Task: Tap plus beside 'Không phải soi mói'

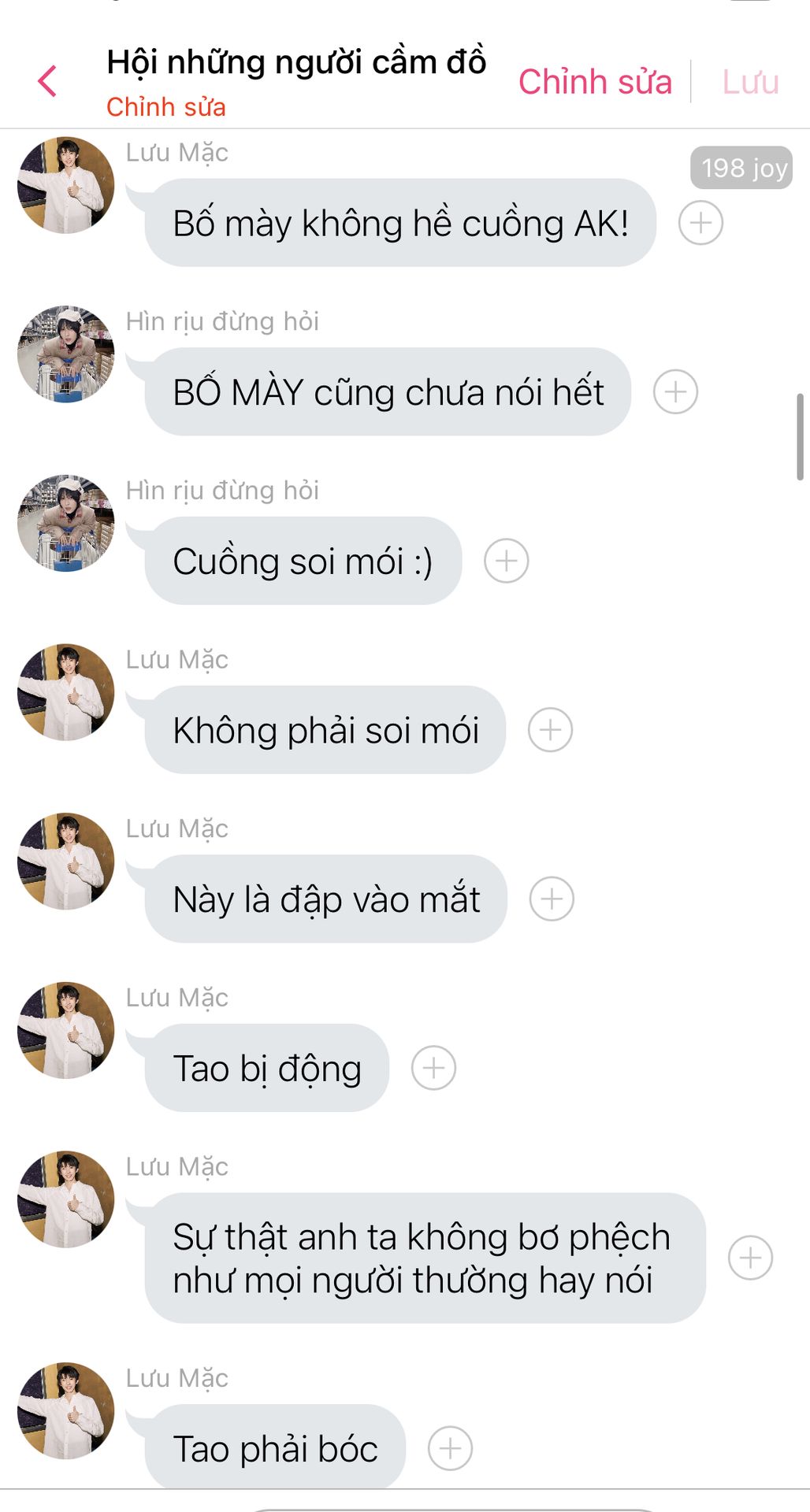Action: 550,730
